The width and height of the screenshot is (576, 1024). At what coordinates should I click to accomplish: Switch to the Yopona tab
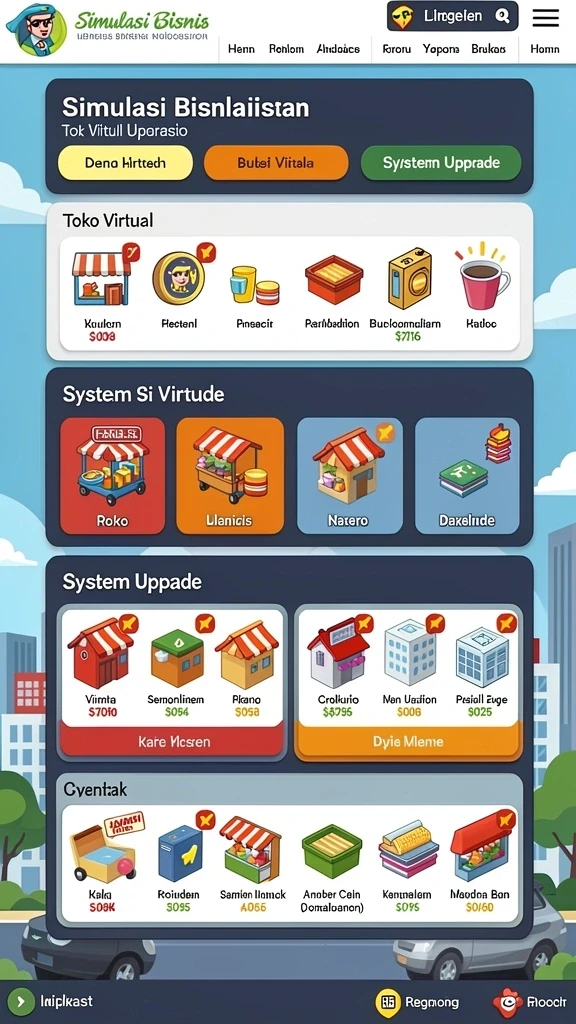click(x=441, y=49)
